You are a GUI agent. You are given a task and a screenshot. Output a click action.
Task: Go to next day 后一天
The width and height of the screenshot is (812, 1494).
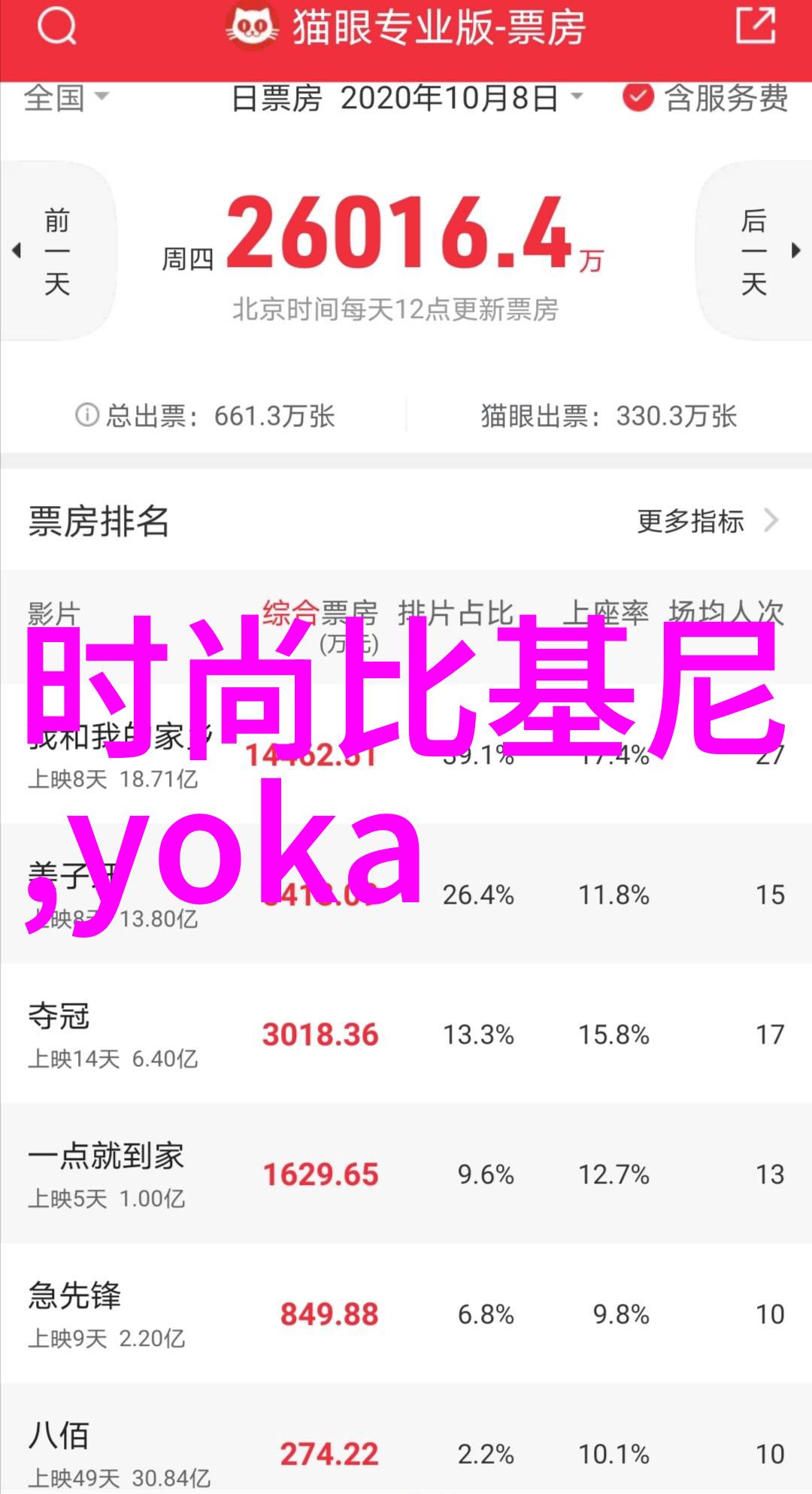[x=755, y=251]
